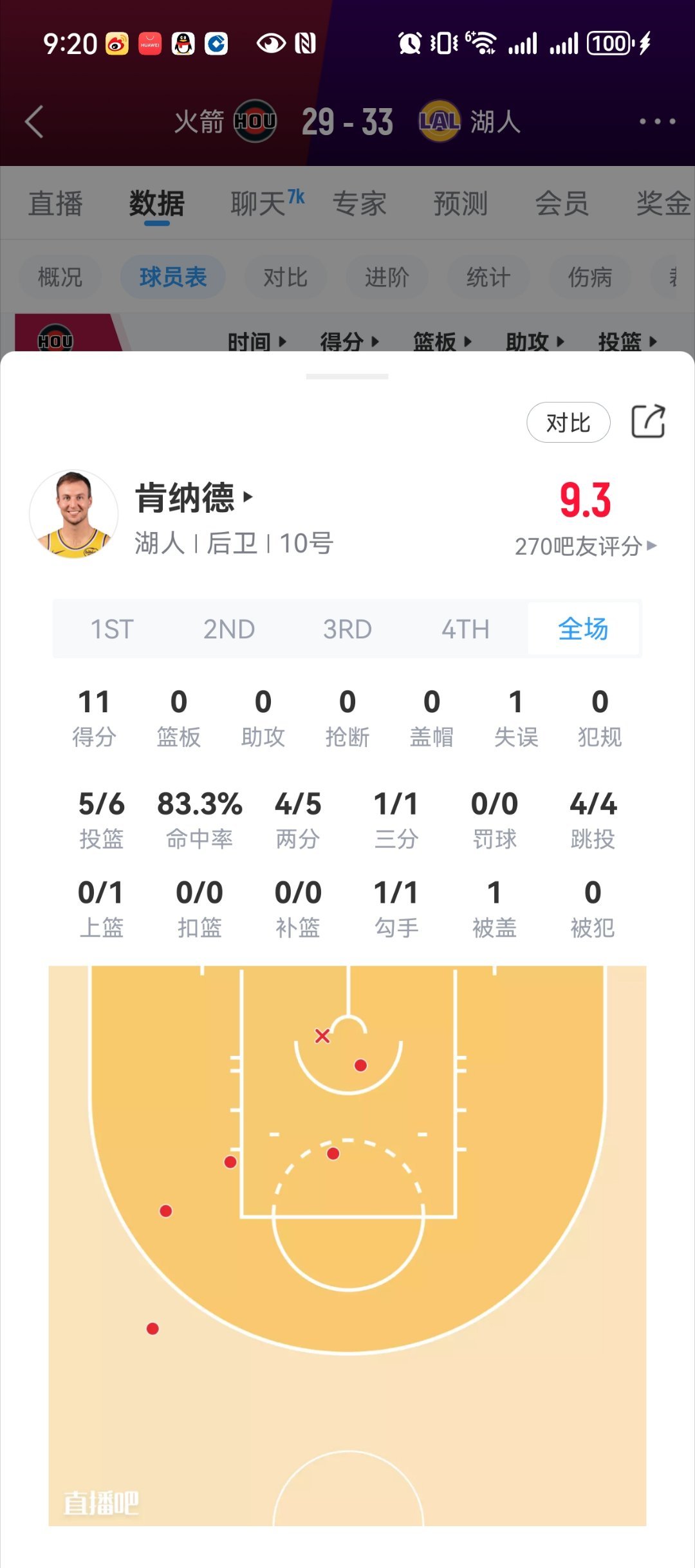Open the three-dot more options menu

click(x=655, y=122)
